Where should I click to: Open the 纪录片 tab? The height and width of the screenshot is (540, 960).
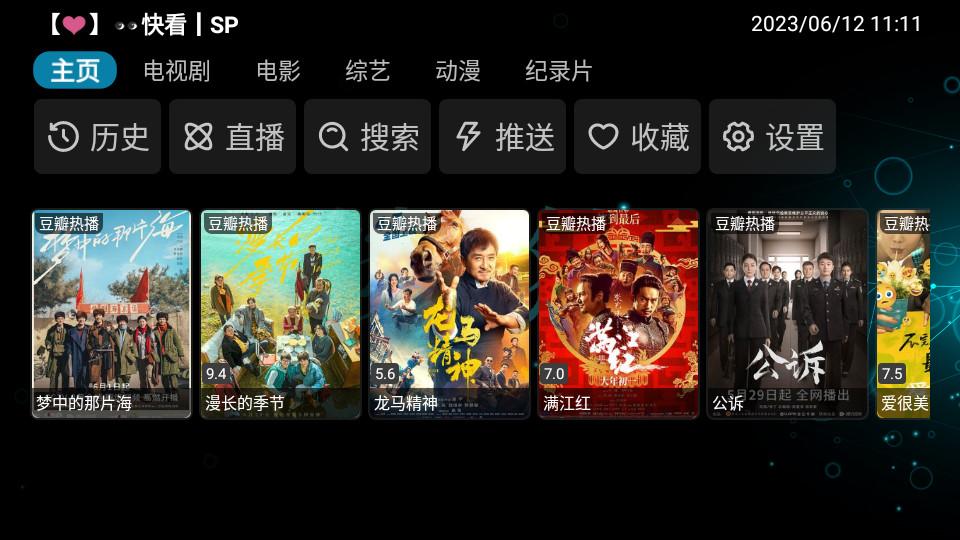coord(558,71)
